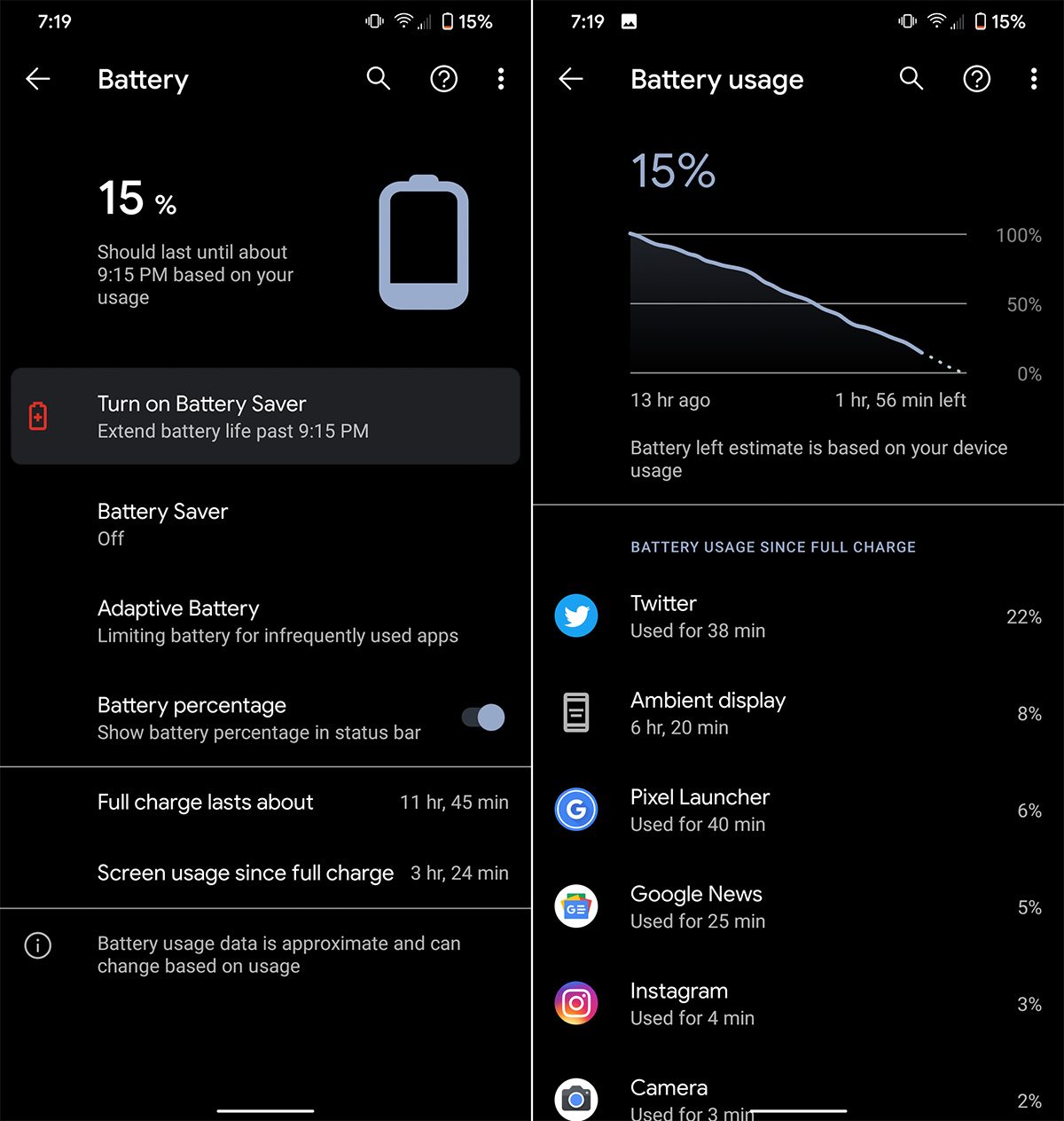Go back from the Battery screen
1064x1121 pixels.
click(38, 79)
